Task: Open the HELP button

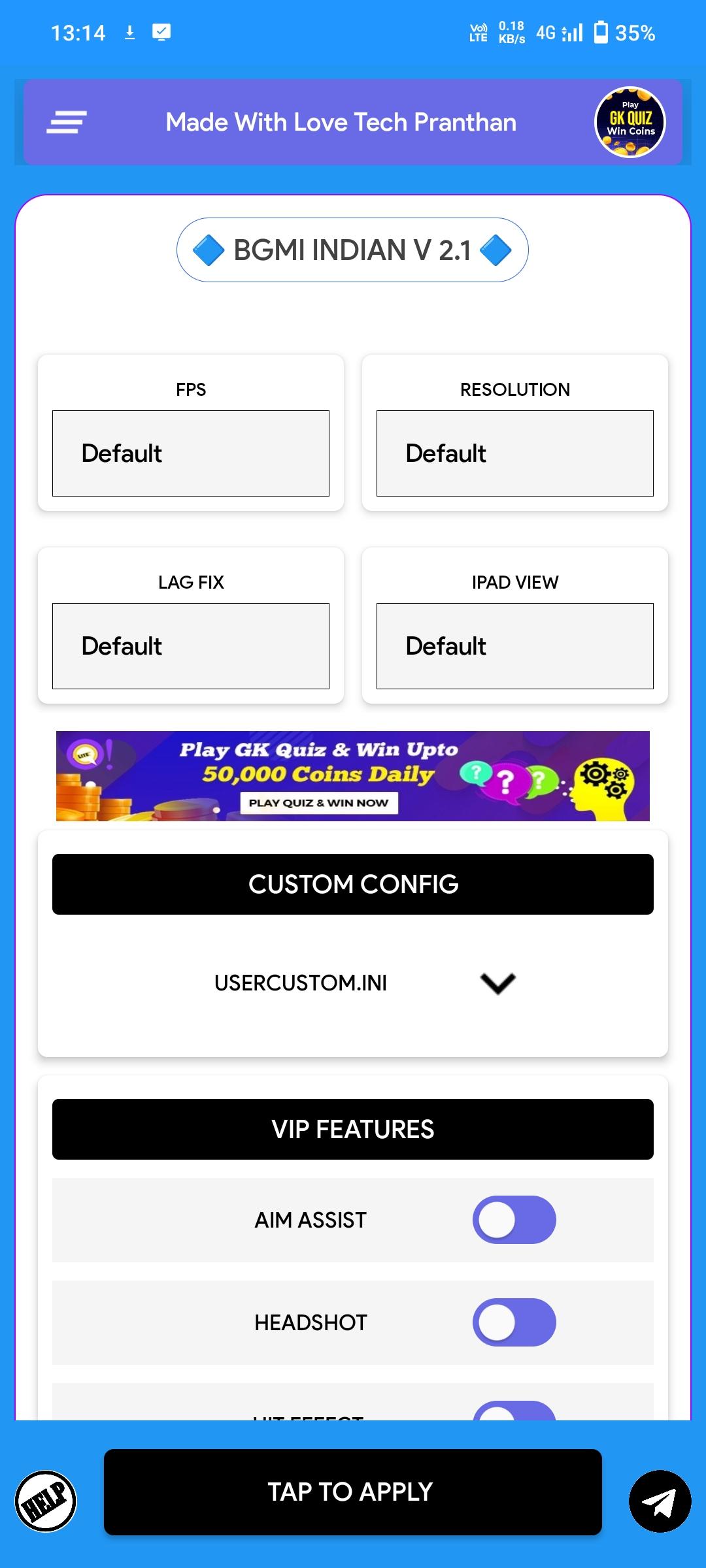Action: 46,1501
